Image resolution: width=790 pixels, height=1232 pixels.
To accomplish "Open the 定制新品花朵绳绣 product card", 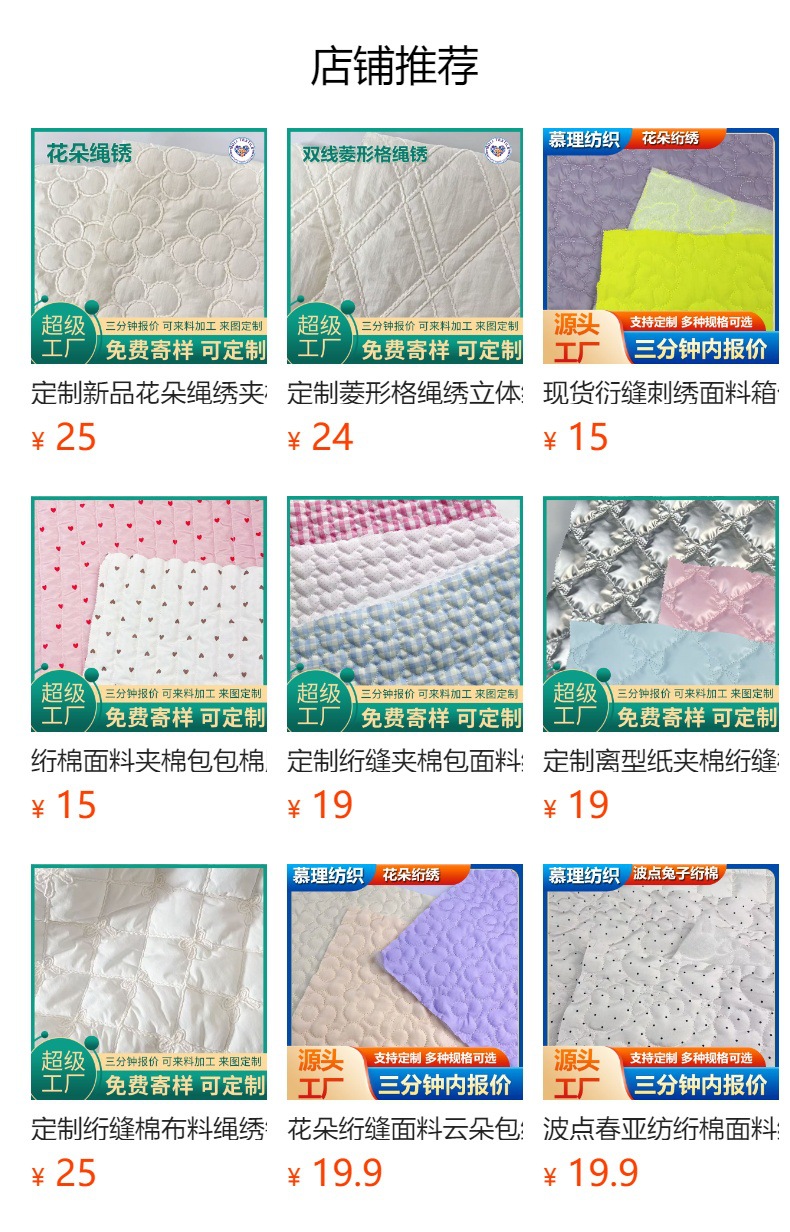I will [149, 246].
